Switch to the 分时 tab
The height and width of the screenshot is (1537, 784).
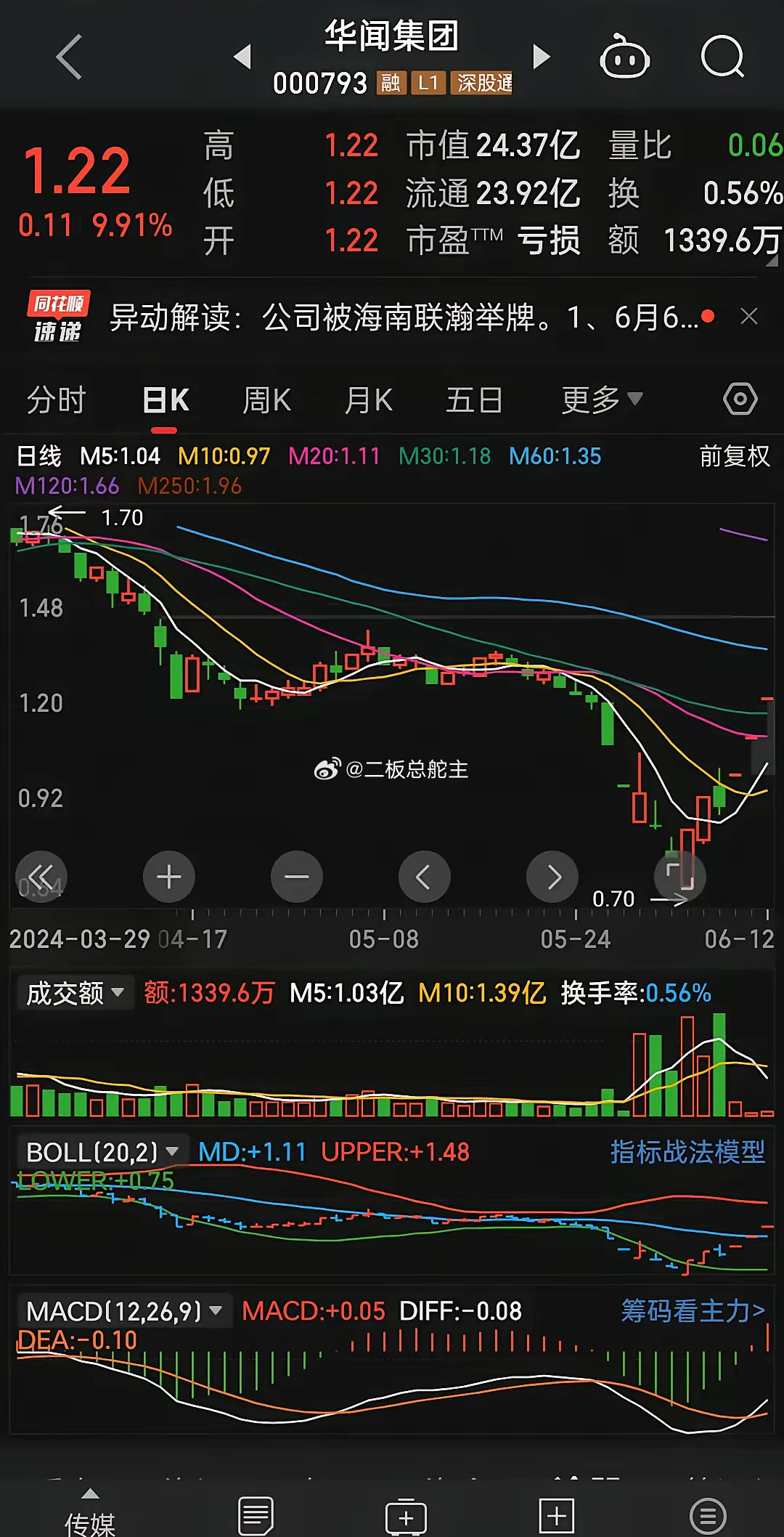click(57, 400)
